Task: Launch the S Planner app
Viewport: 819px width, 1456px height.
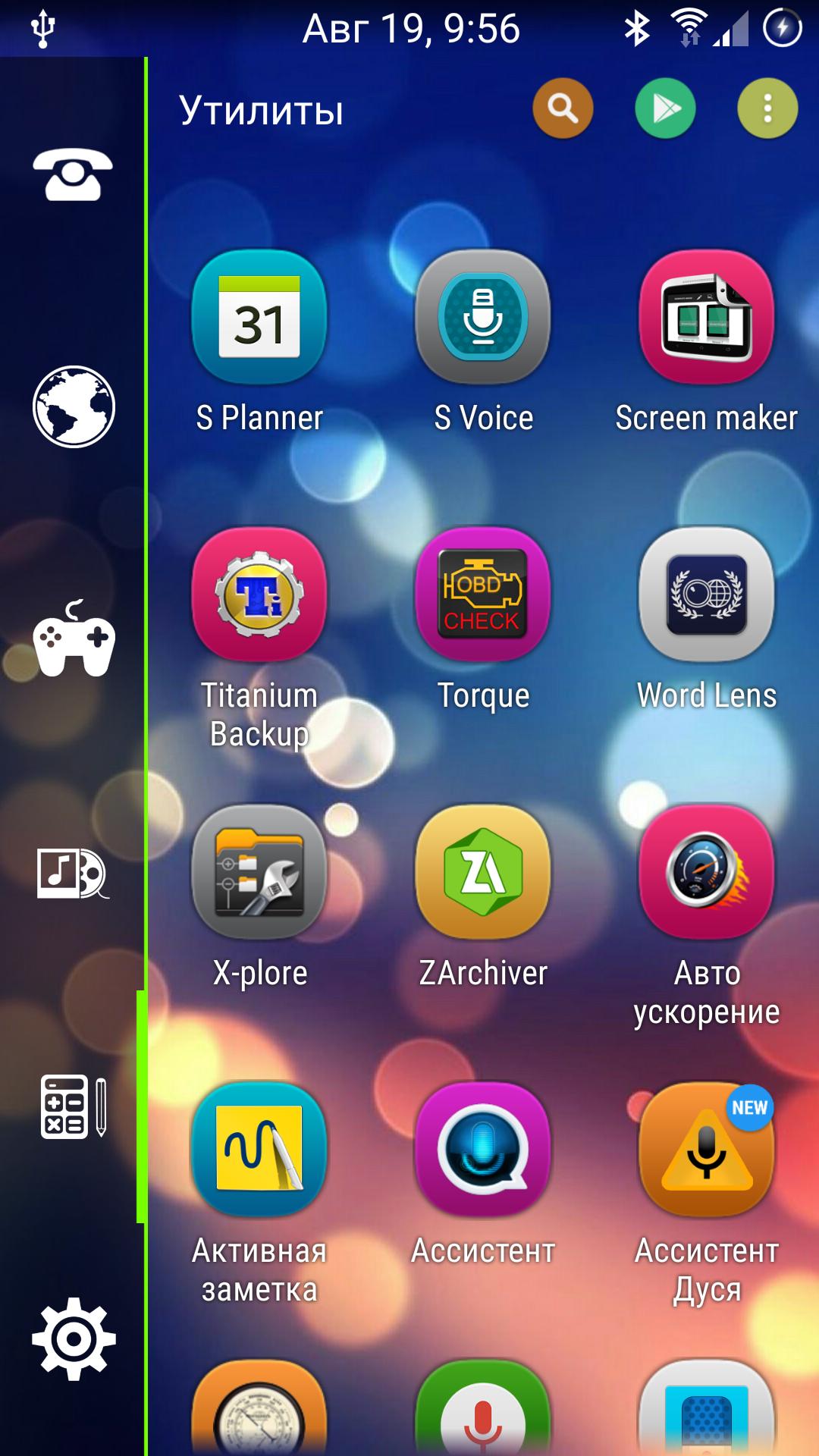Action: click(259, 317)
